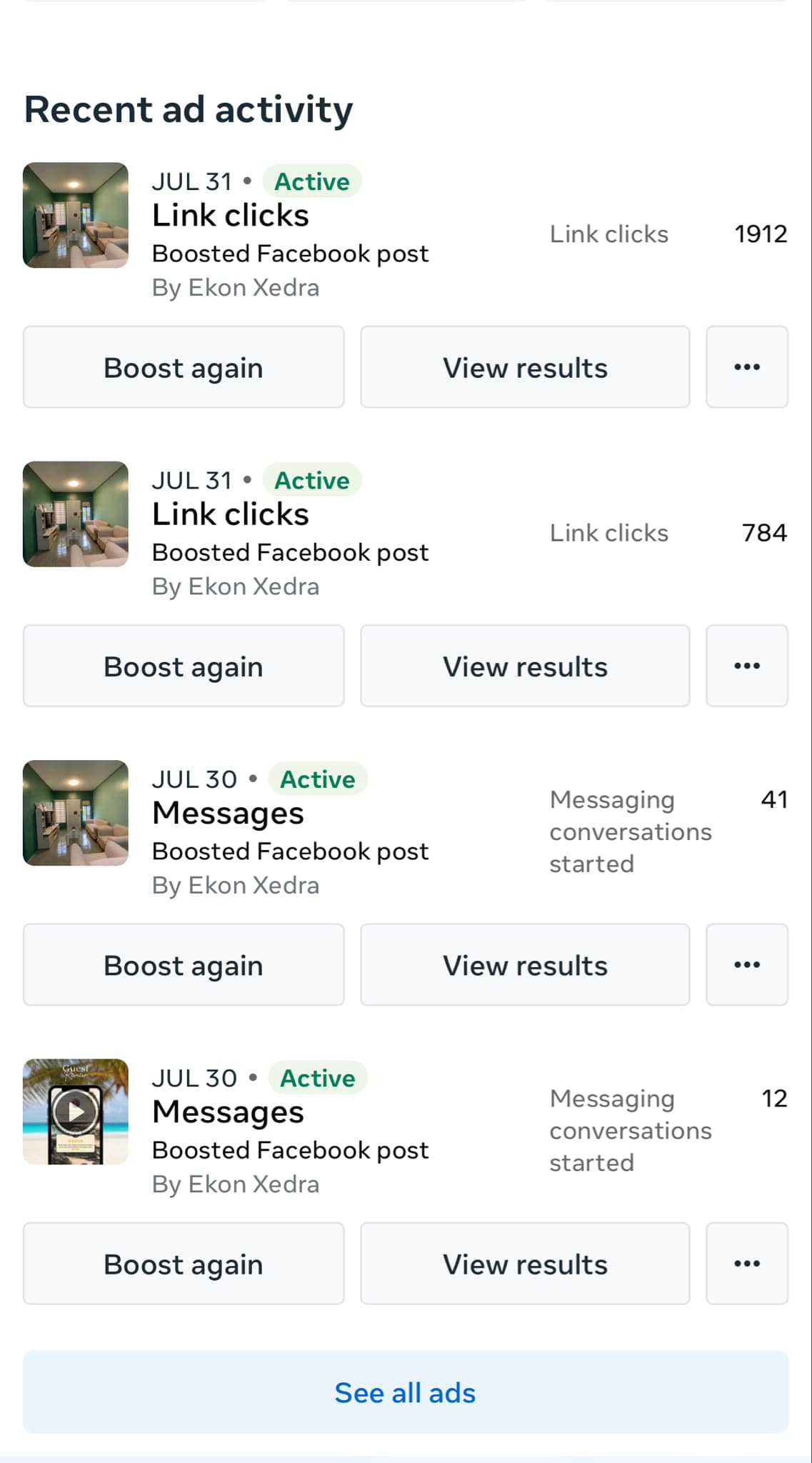812x1463 pixels.
Task: Boost again the Messages ad with 41 conversations
Action: [x=184, y=964]
